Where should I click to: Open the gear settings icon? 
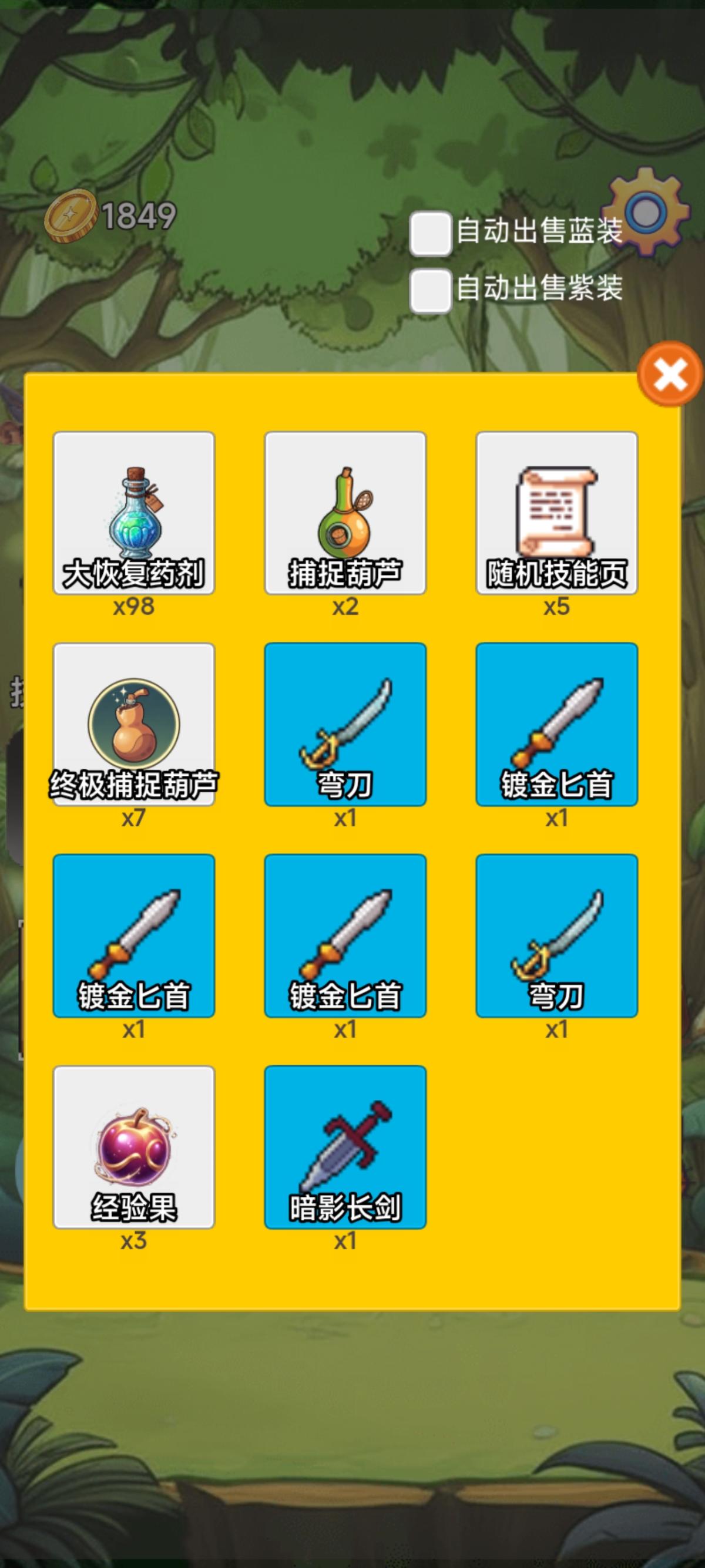[x=649, y=213]
